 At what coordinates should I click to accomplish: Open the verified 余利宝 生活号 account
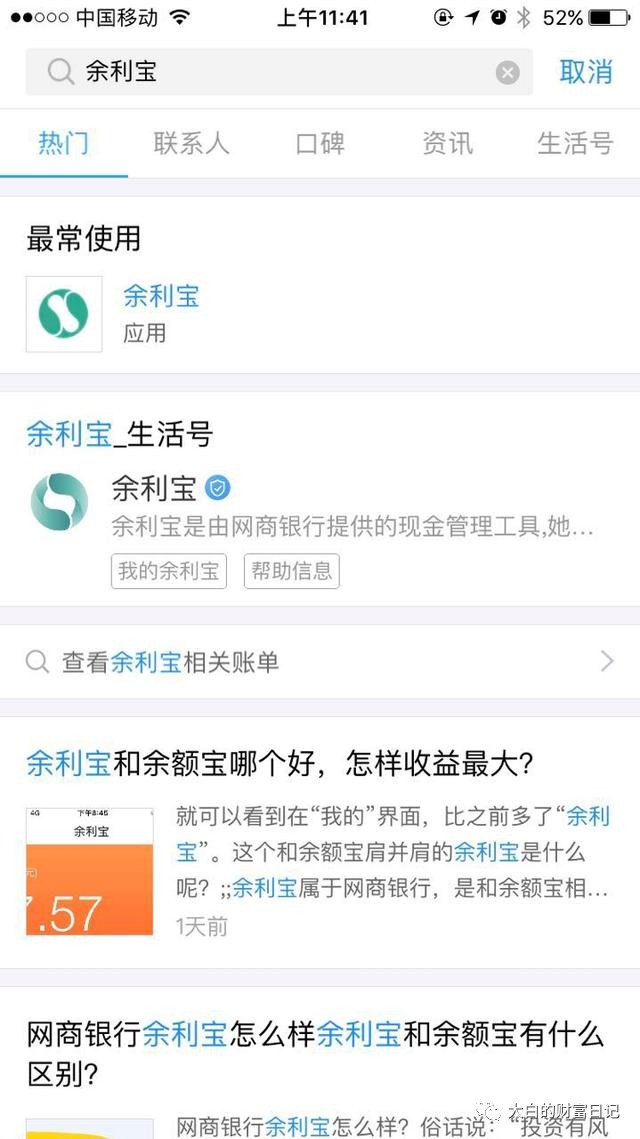320,503
